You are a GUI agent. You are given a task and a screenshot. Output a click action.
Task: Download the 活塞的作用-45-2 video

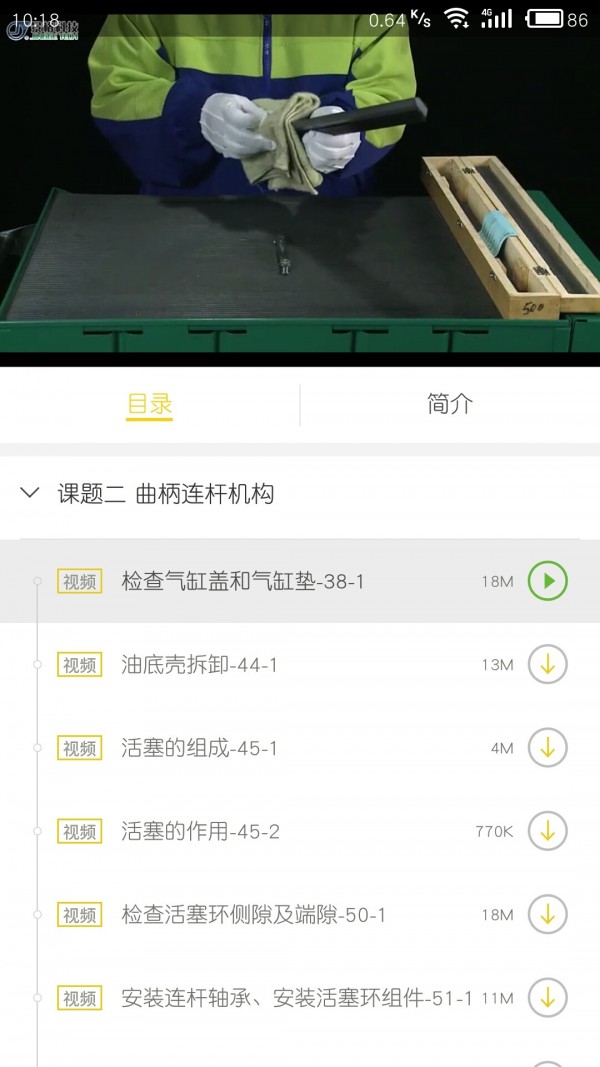547,830
